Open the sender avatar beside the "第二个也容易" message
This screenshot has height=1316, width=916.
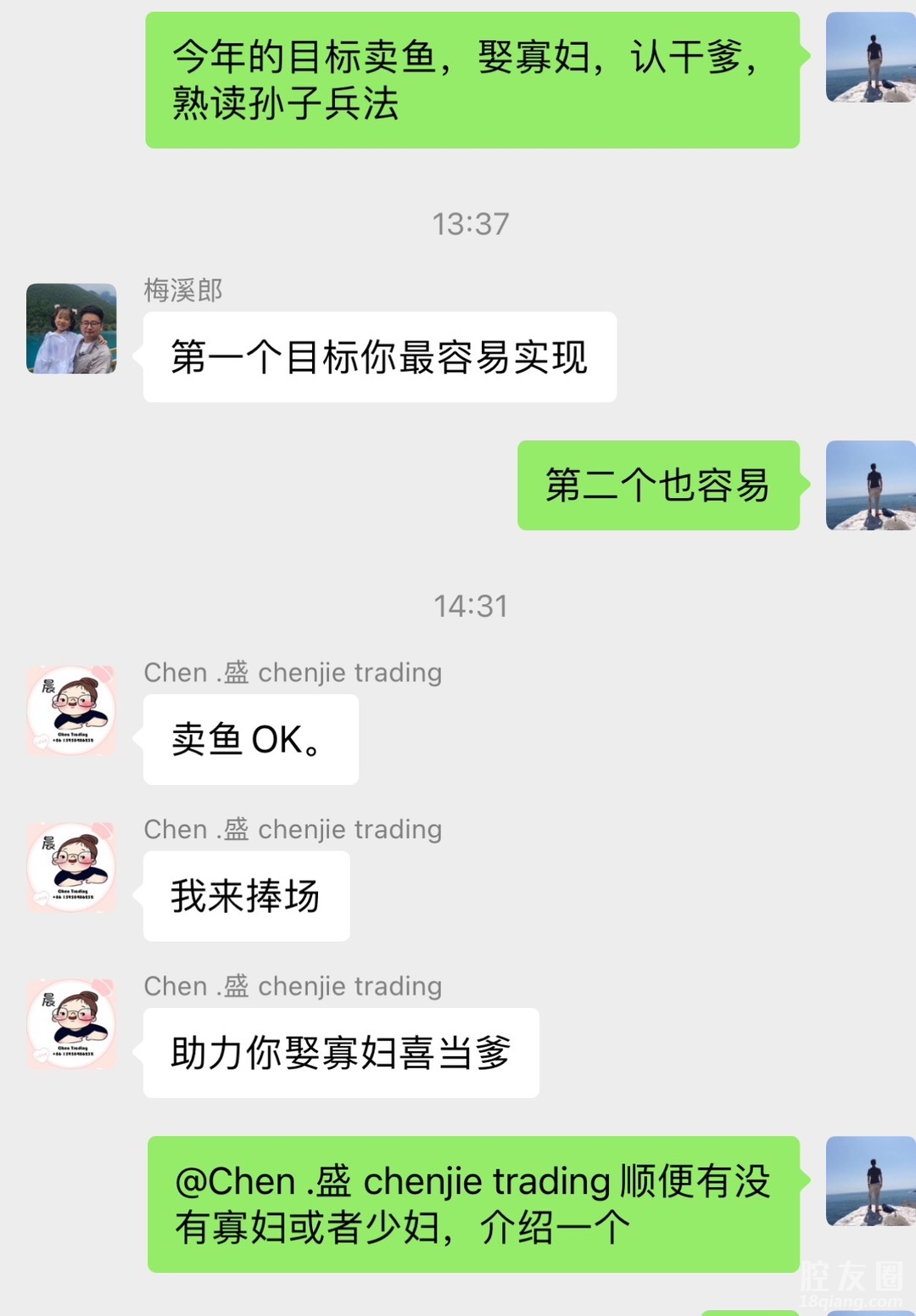pos(870,485)
